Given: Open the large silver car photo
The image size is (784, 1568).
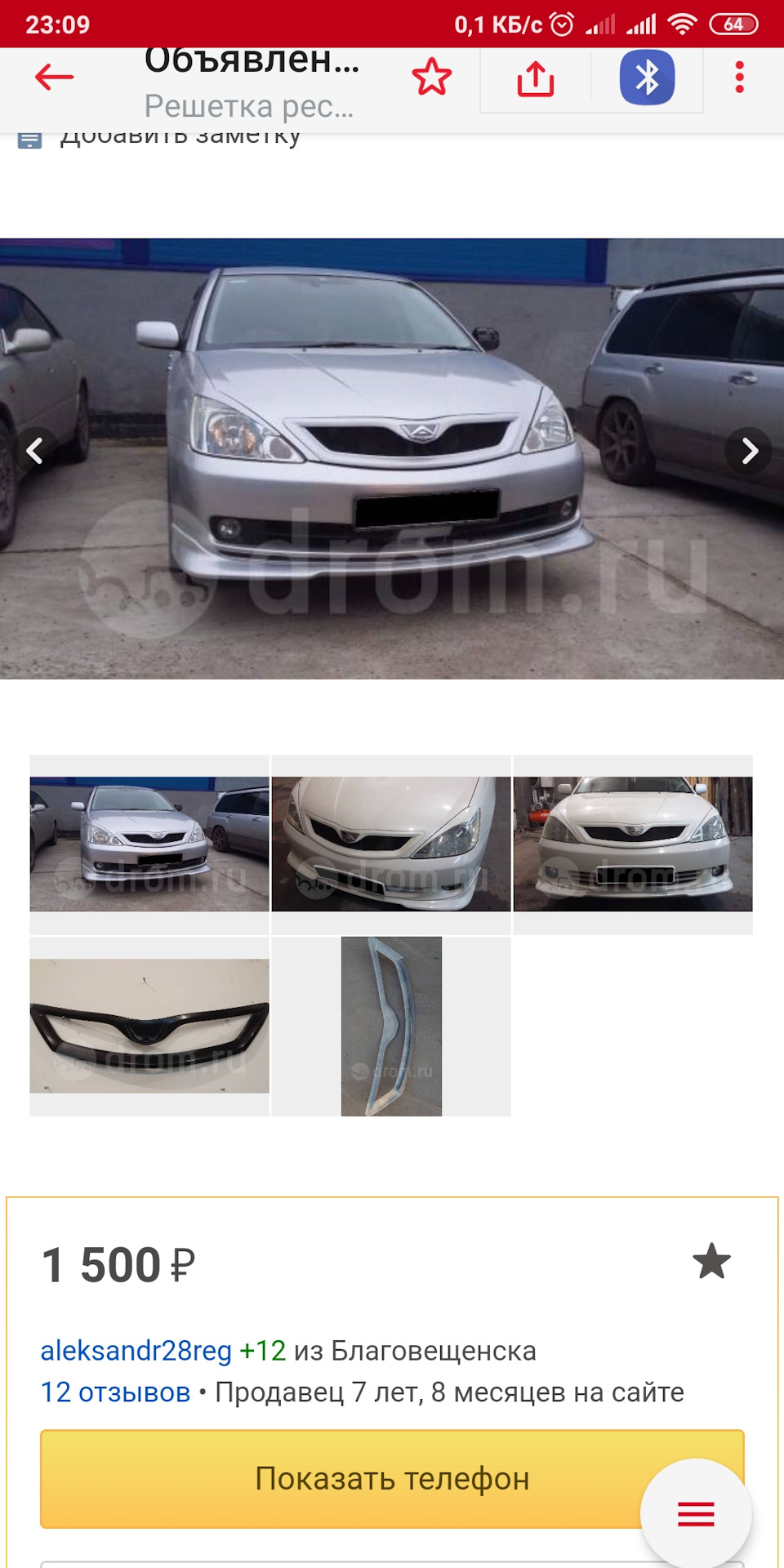Looking at the screenshot, I should click(x=392, y=457).
